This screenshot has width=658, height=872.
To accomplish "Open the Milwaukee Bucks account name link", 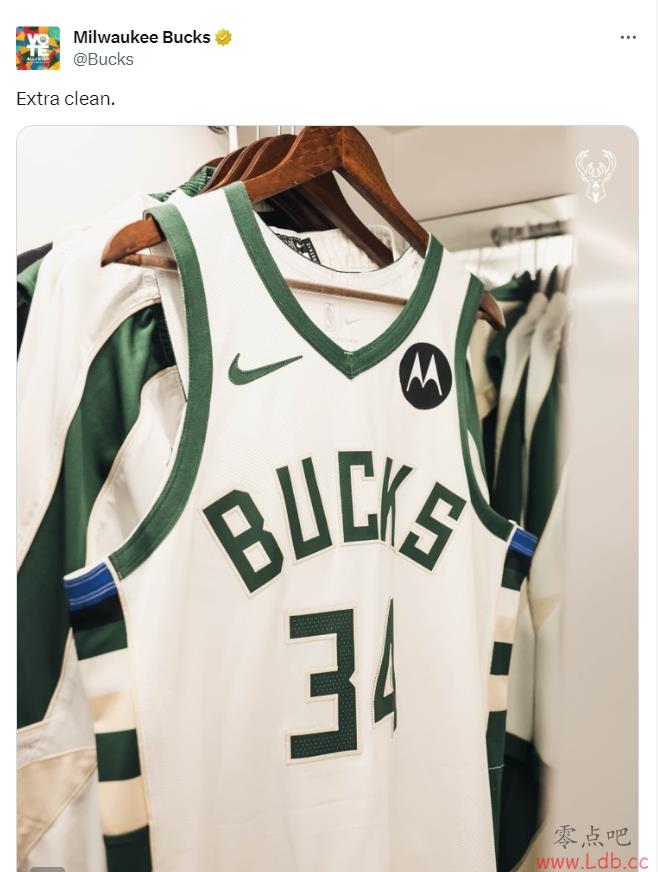I will pyautogui.click(x=141, y=37).
